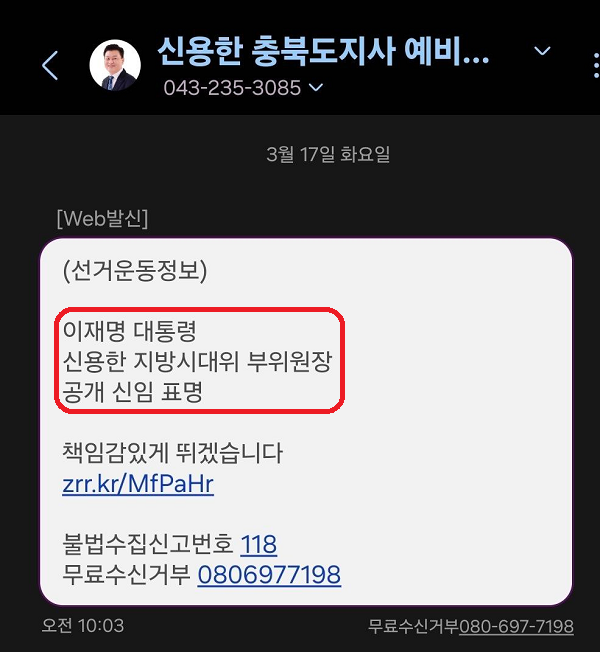Tap the 0806977198 opt-out number link

(x=269, y=575)
